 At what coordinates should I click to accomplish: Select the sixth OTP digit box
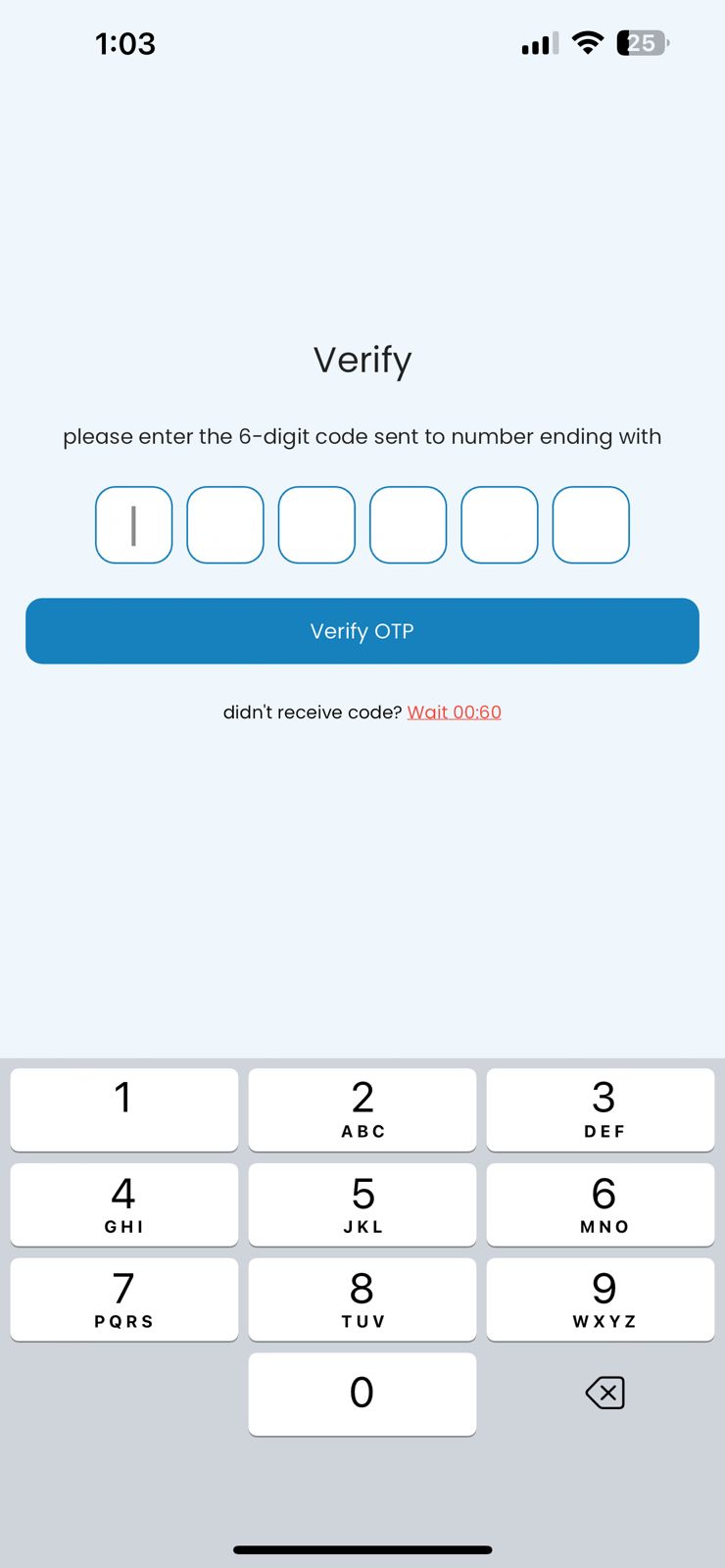click(x=591, y=525)
